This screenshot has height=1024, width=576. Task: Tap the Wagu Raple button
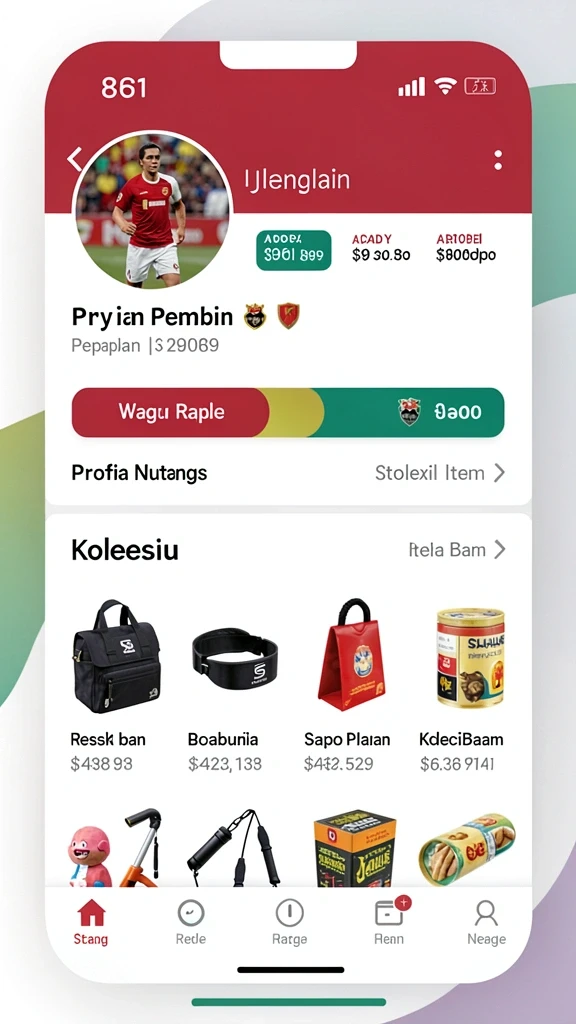tap(170, 412)
